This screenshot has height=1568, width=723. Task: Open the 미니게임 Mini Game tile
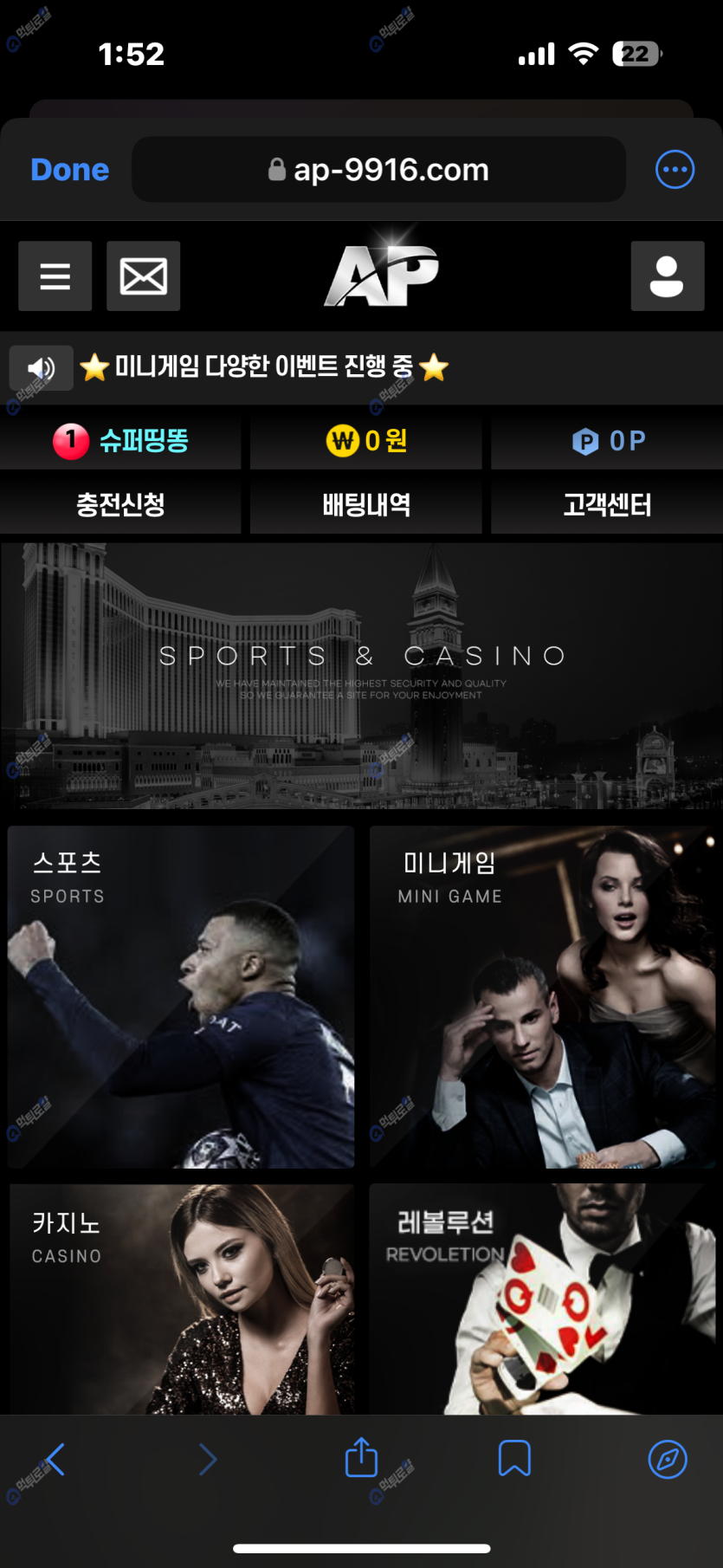point(542,996)
